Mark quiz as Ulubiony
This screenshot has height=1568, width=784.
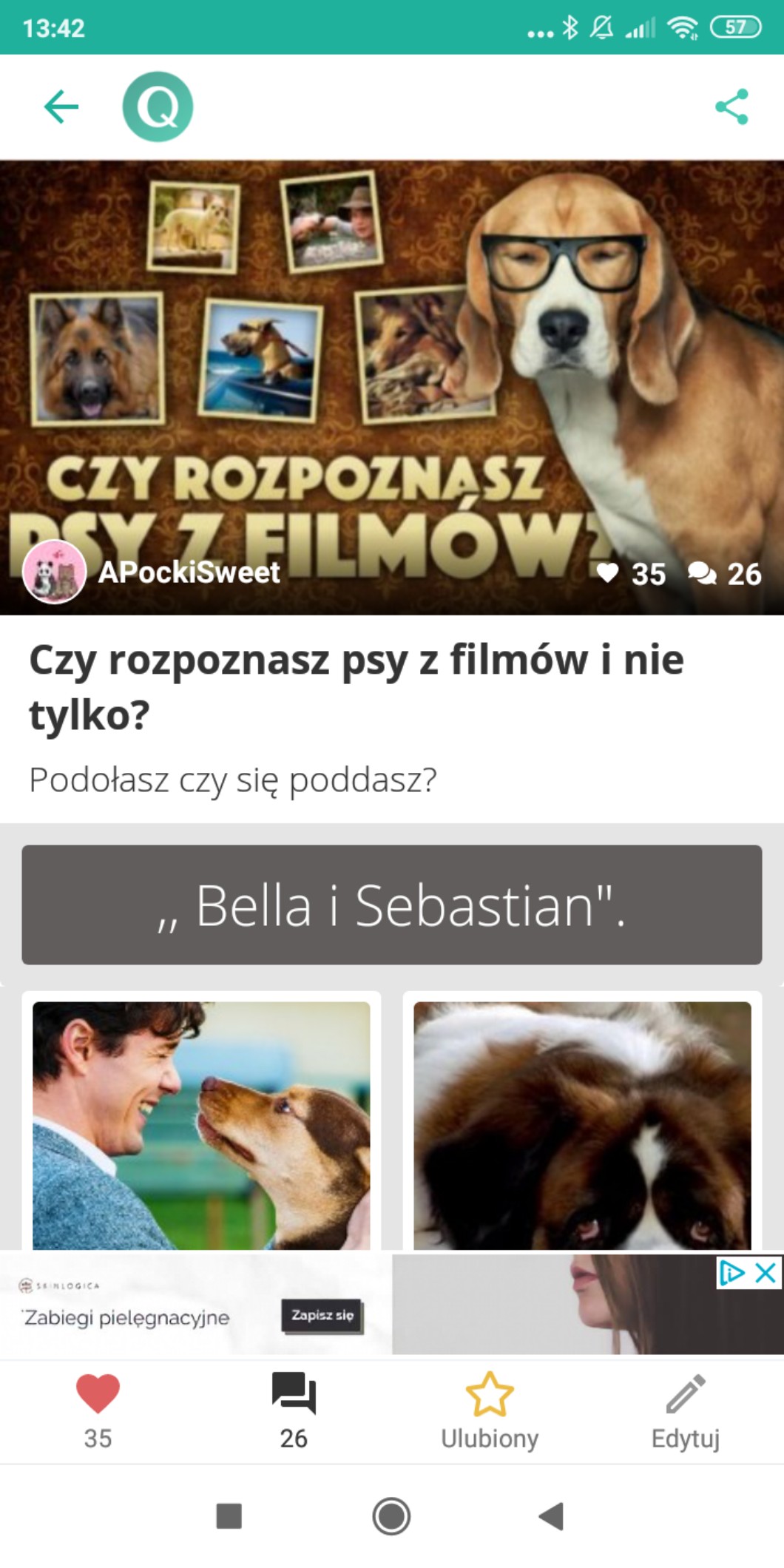click(x=489, y=1408)
